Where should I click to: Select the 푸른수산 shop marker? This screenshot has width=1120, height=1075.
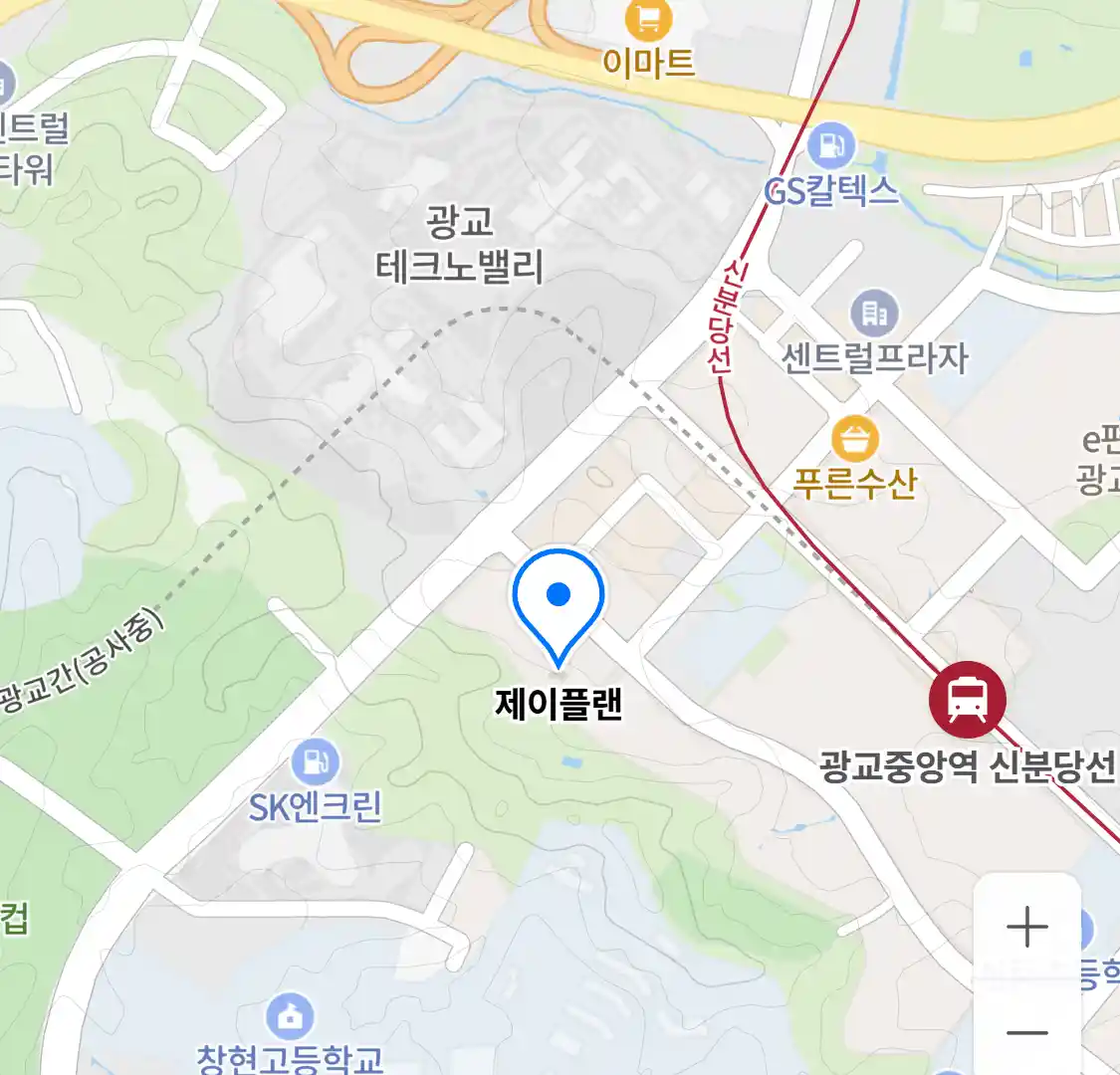pos(855,439)
